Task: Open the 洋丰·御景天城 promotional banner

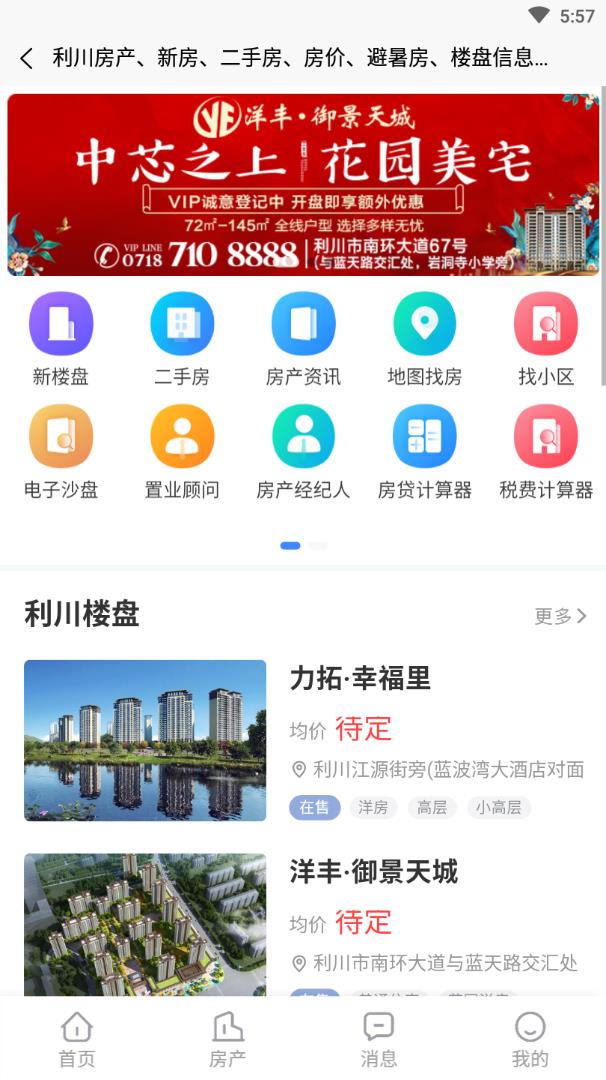Action: [303, 184]
